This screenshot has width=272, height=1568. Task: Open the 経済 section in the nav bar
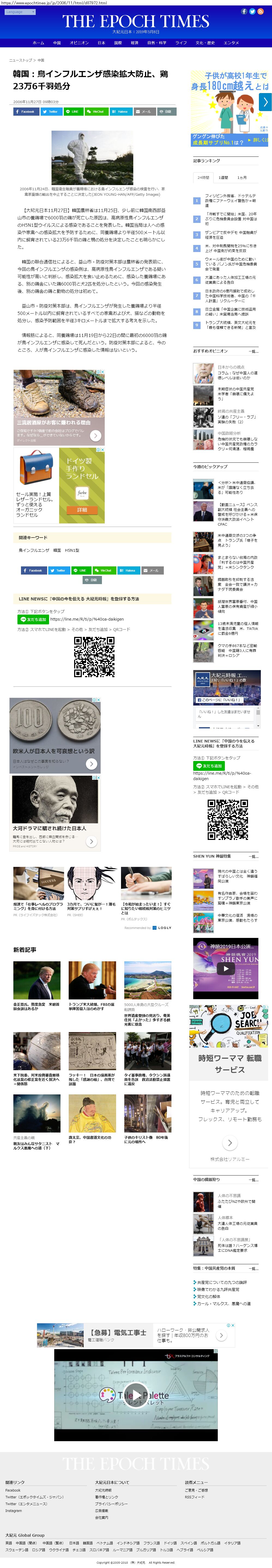pos(134,43)
